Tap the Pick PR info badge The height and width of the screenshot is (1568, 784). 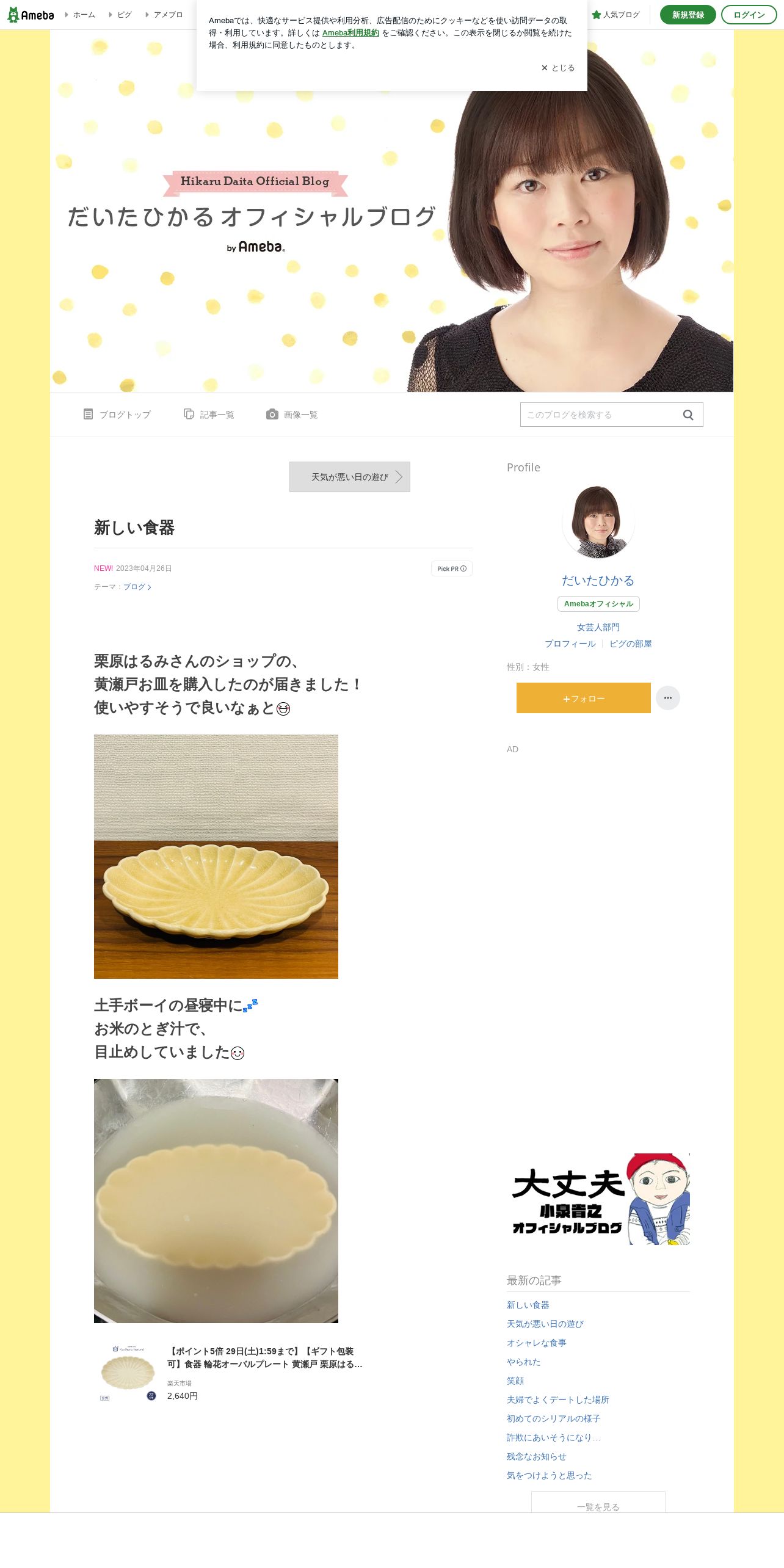tap(451, 568)
